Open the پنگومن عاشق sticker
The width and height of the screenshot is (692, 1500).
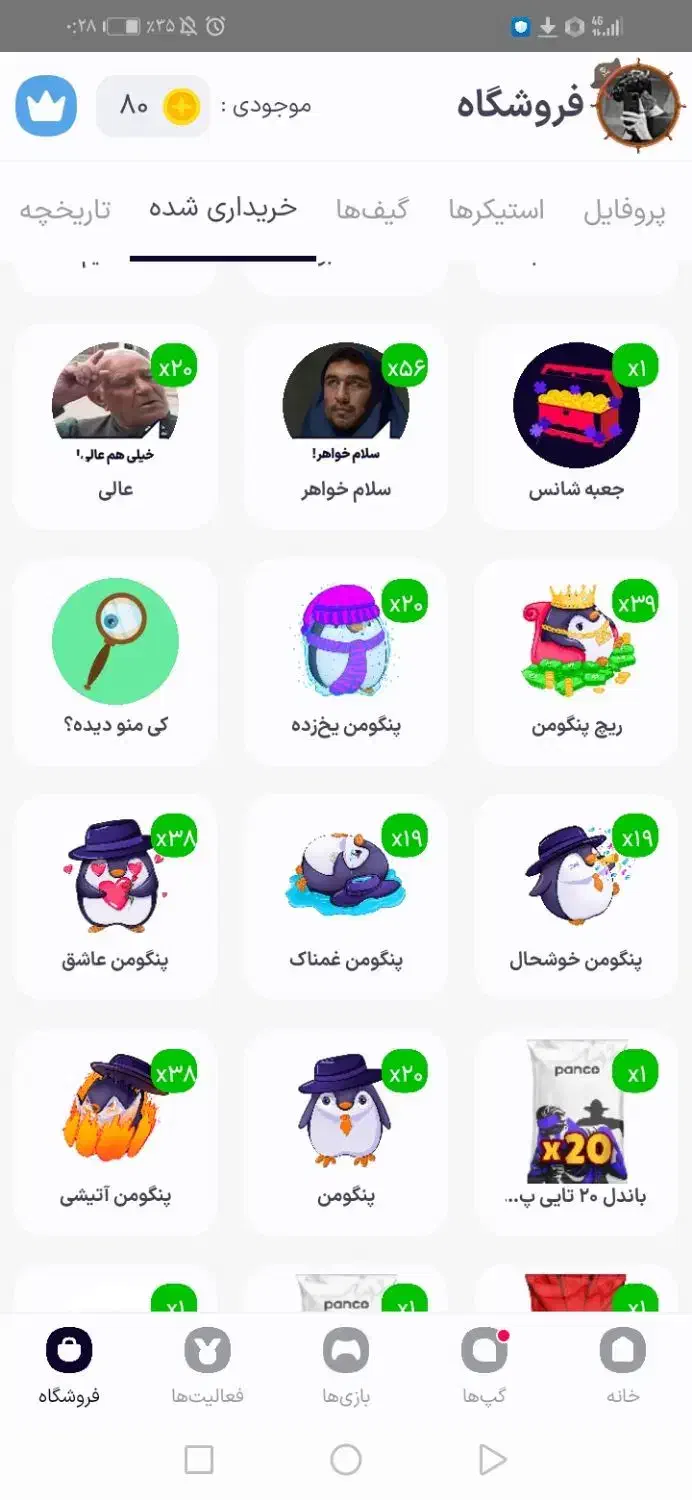(x=116, y=896)
